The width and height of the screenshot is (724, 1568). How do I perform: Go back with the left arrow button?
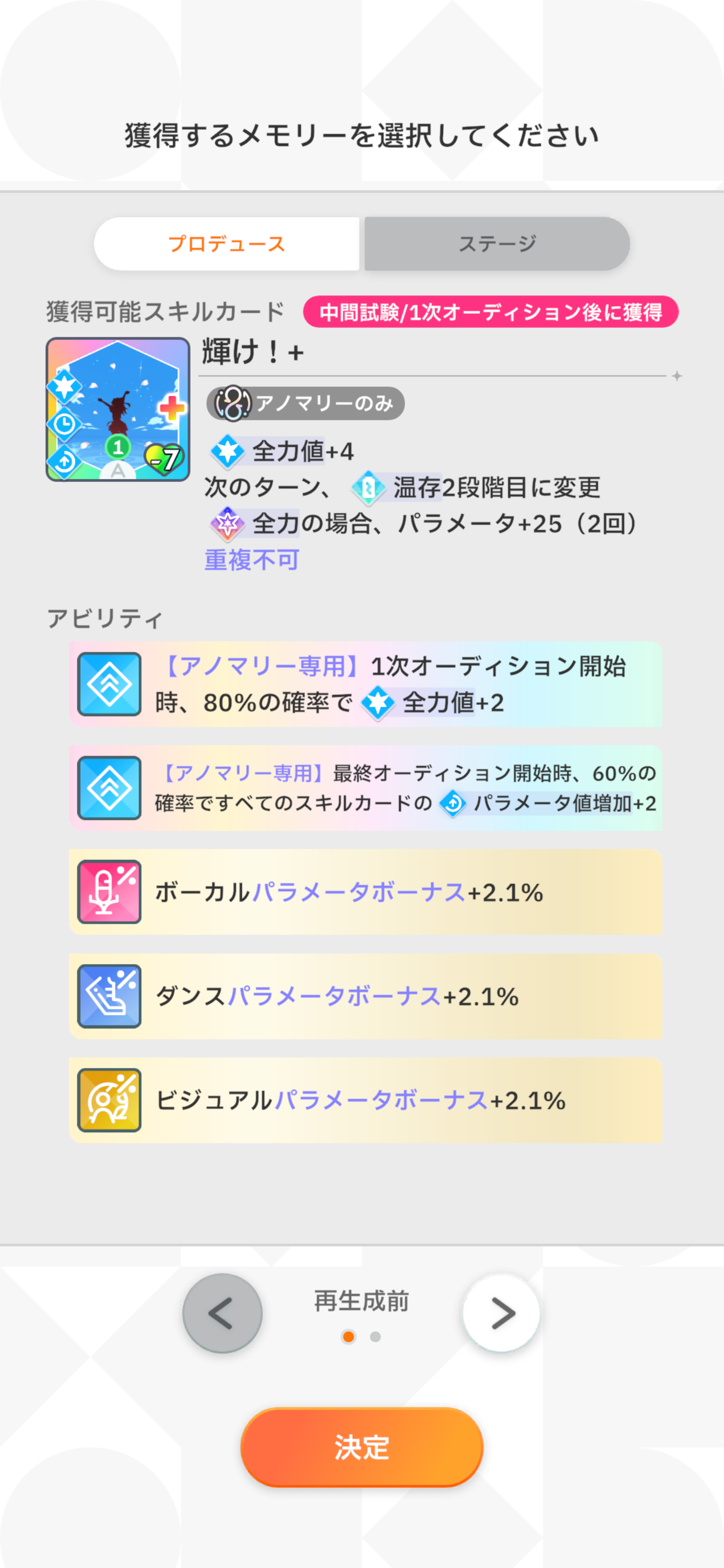tap(222, 1313)
